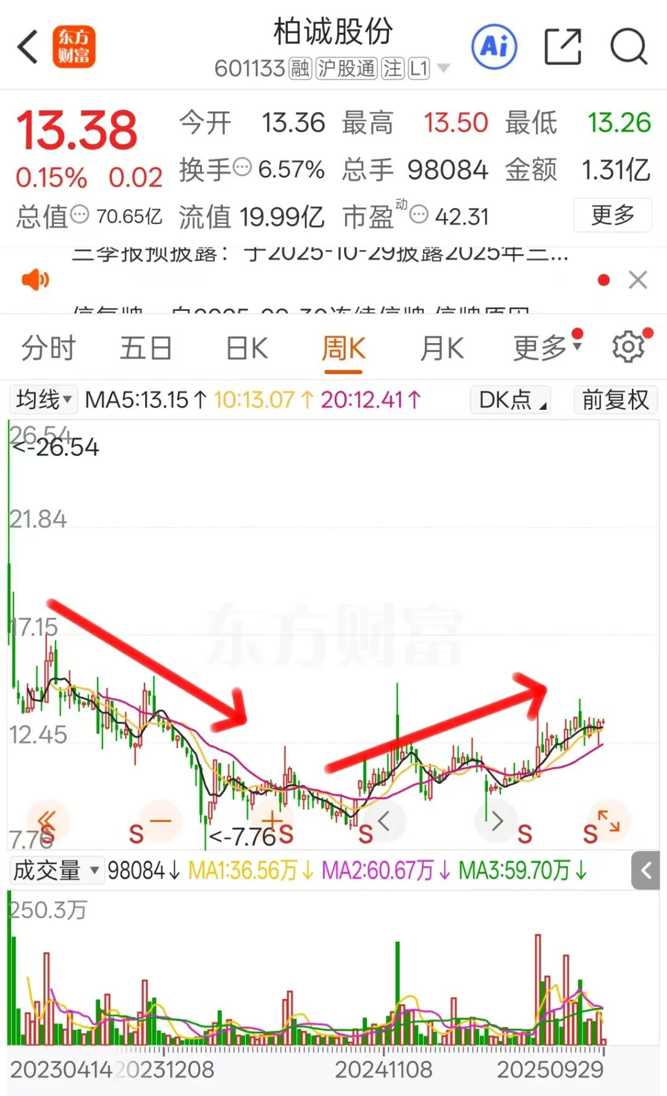667x1096 pixels.
Task: Open the AI assistant icon
Action: [494, 47]
